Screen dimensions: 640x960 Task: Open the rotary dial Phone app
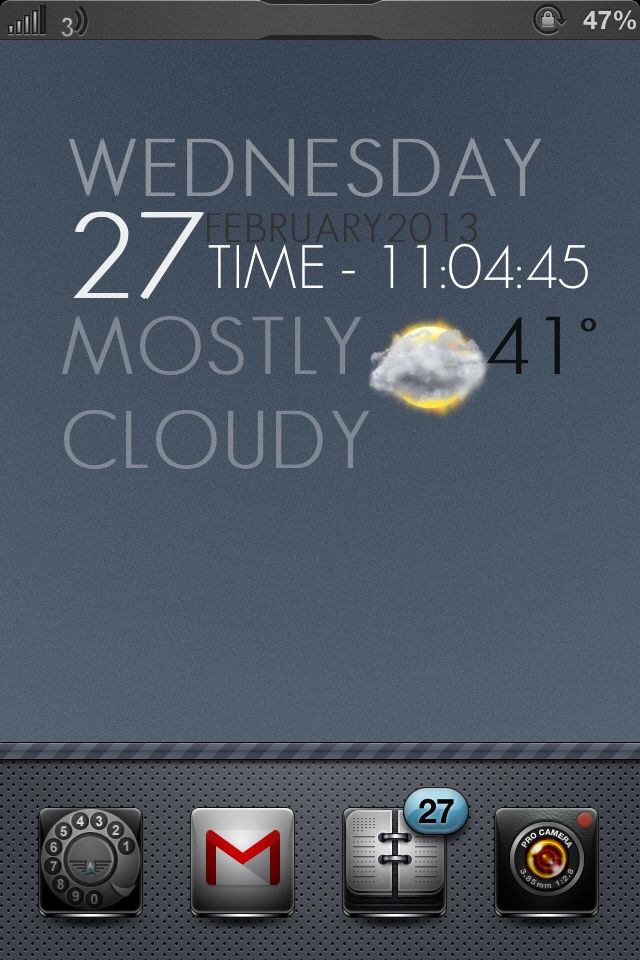(90, 861)
